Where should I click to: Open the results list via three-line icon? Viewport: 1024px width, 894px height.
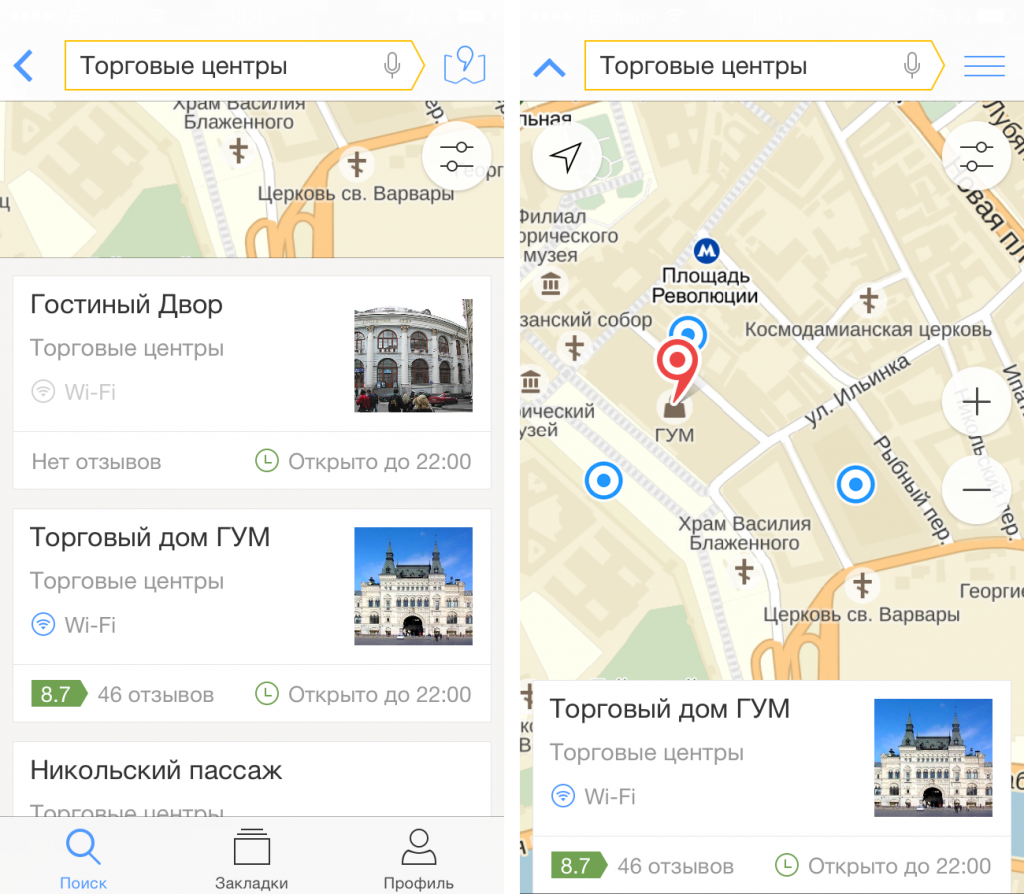point(984,66)
